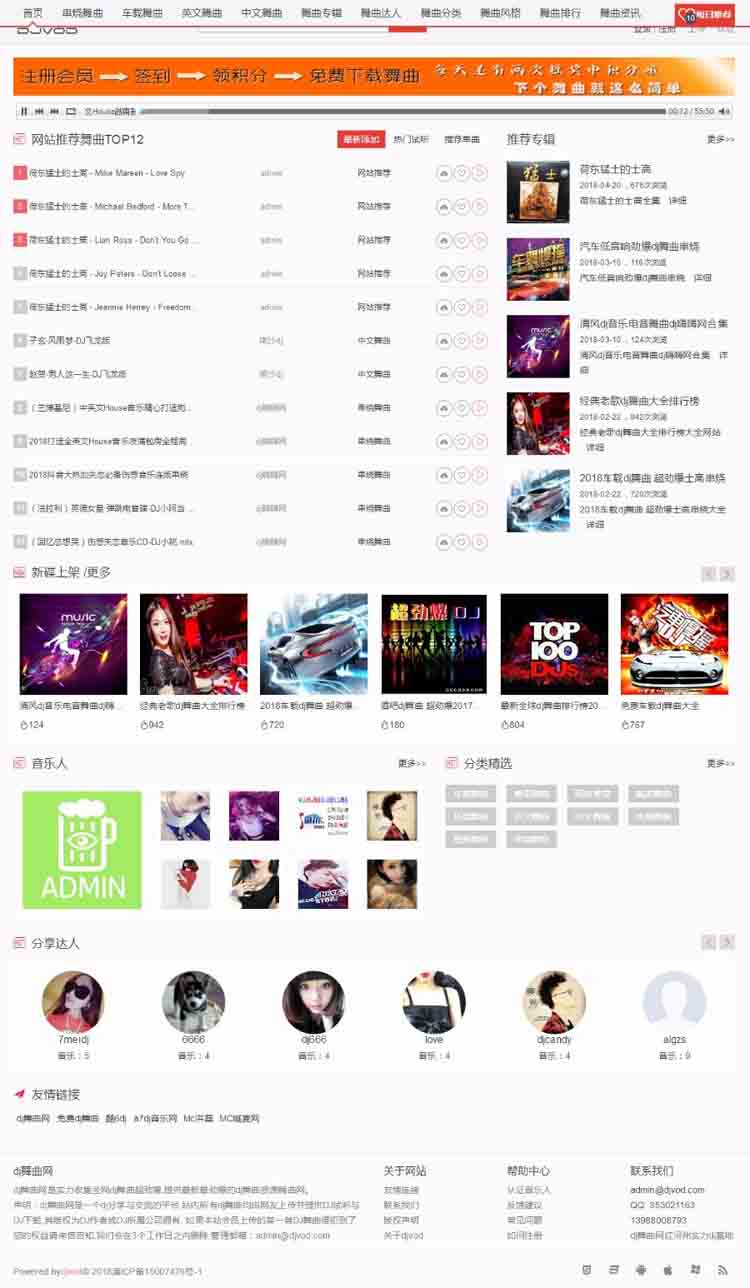Open the TOP 100 DJs album cover

[554, 644]
